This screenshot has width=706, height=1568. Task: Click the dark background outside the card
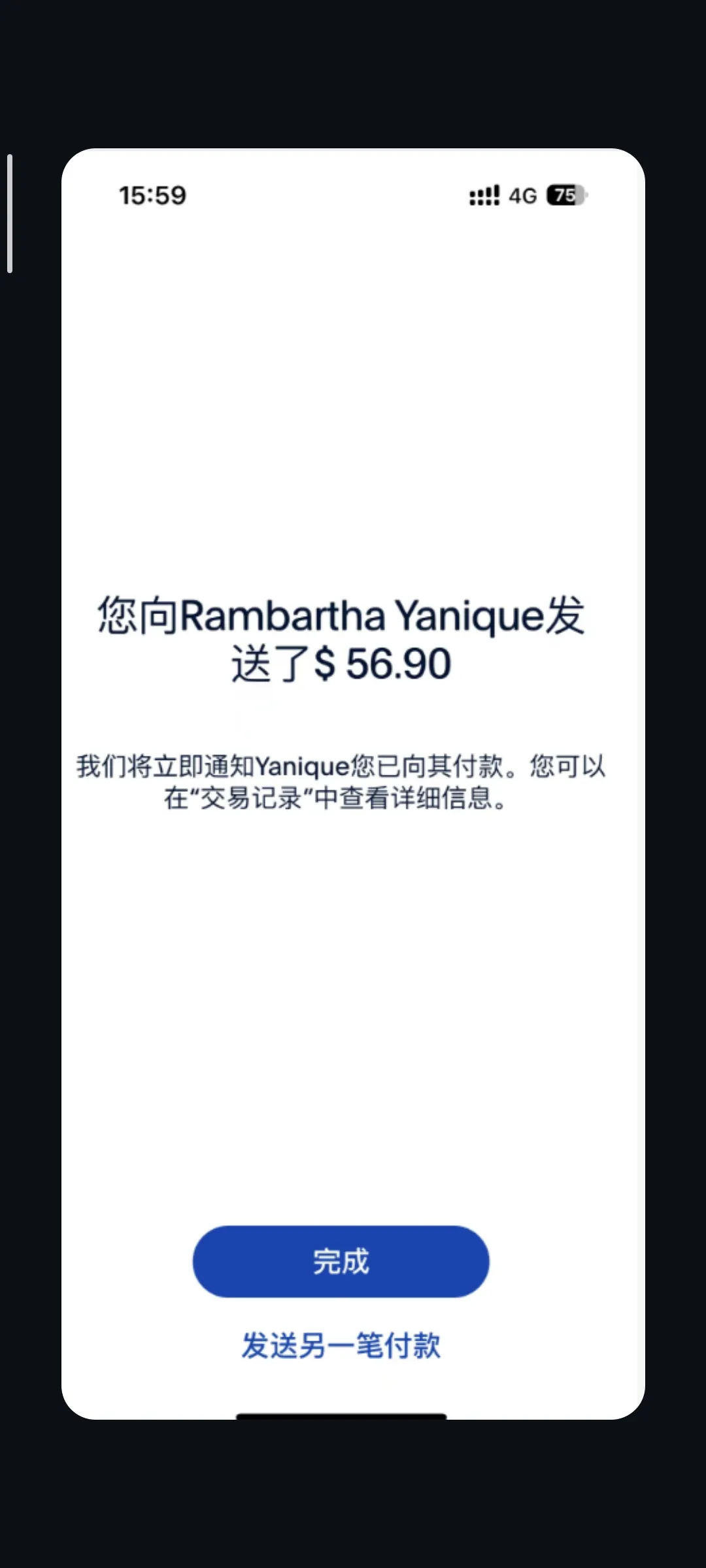[353, 78]
